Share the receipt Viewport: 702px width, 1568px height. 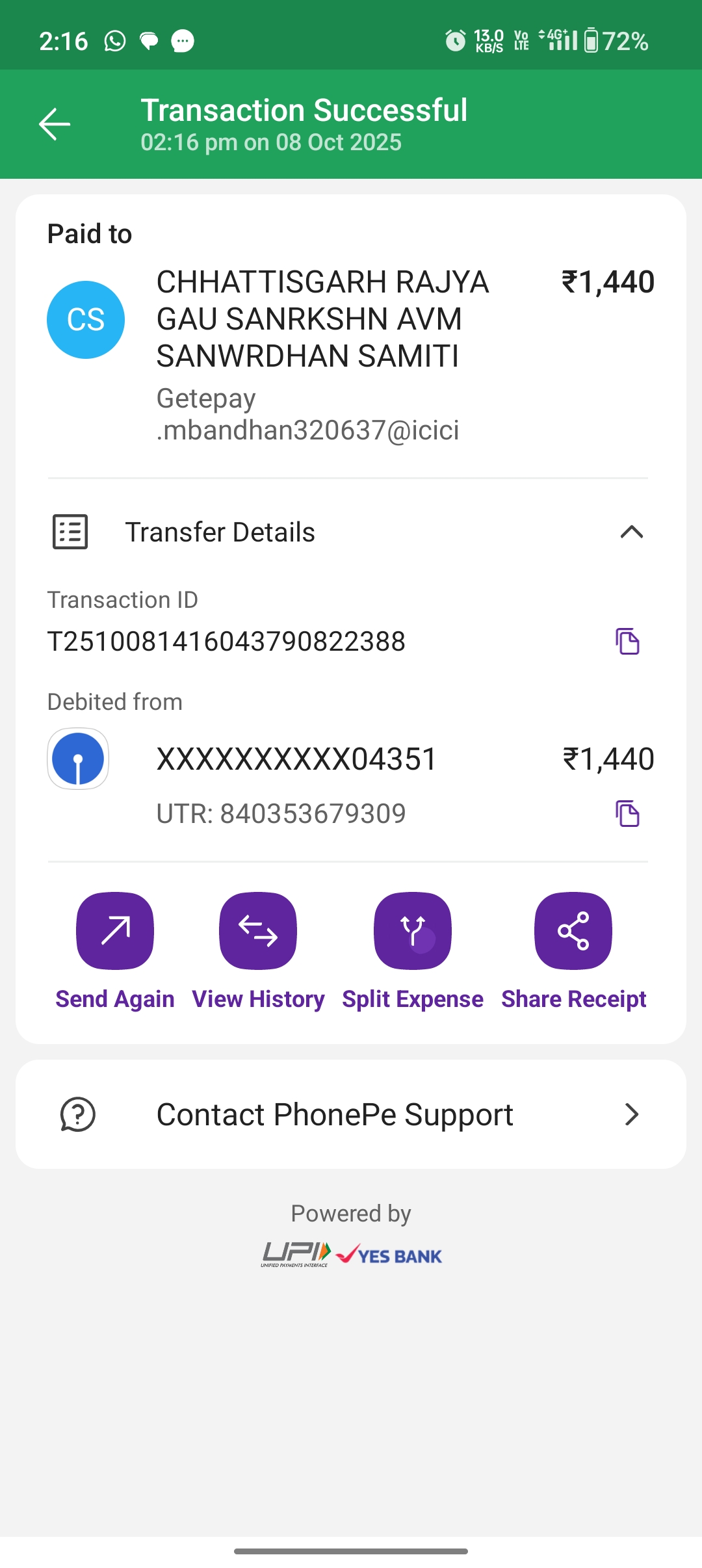573,931
